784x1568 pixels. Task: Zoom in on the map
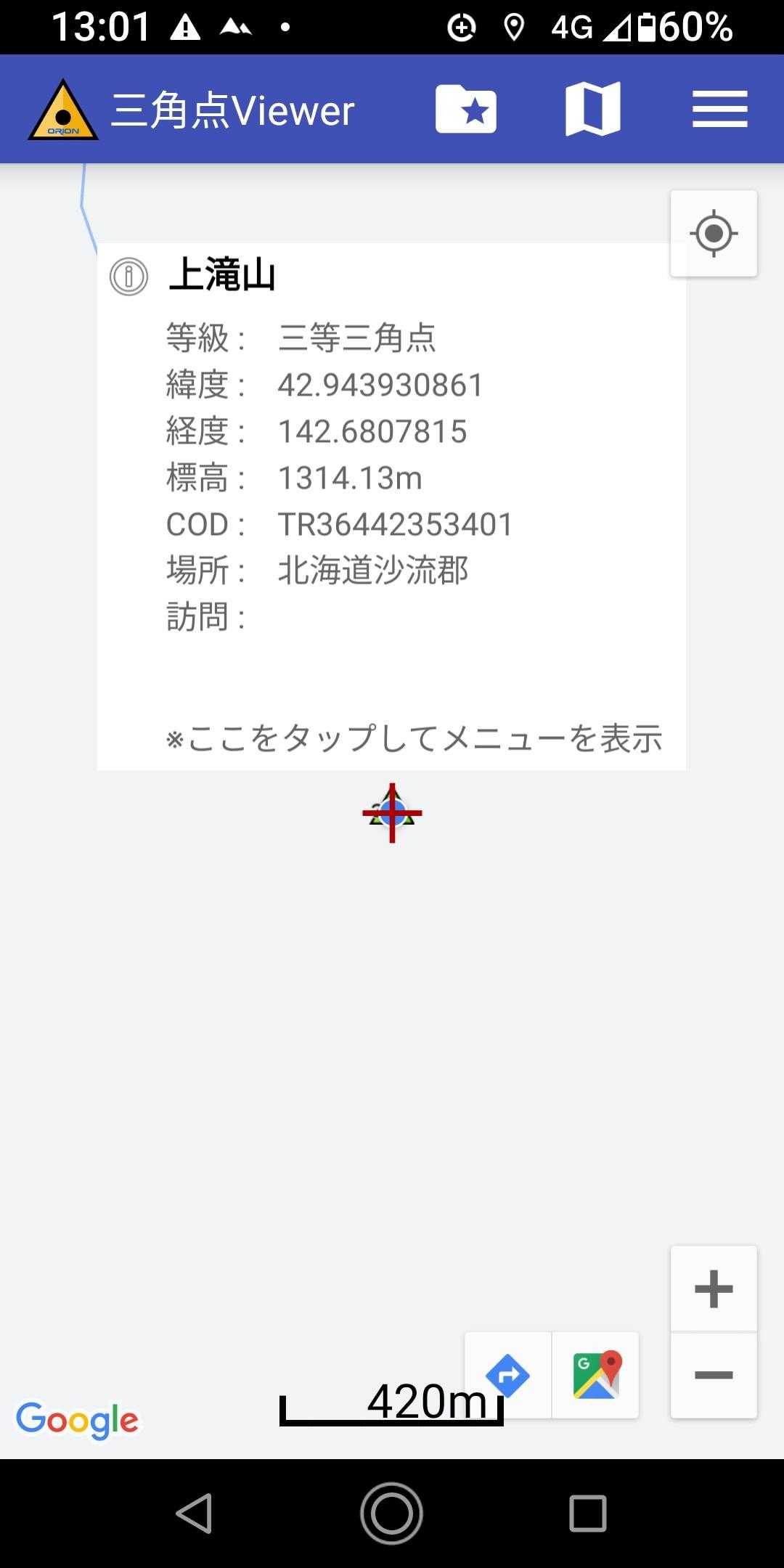pyautogui.click(x=714, y=1289)
